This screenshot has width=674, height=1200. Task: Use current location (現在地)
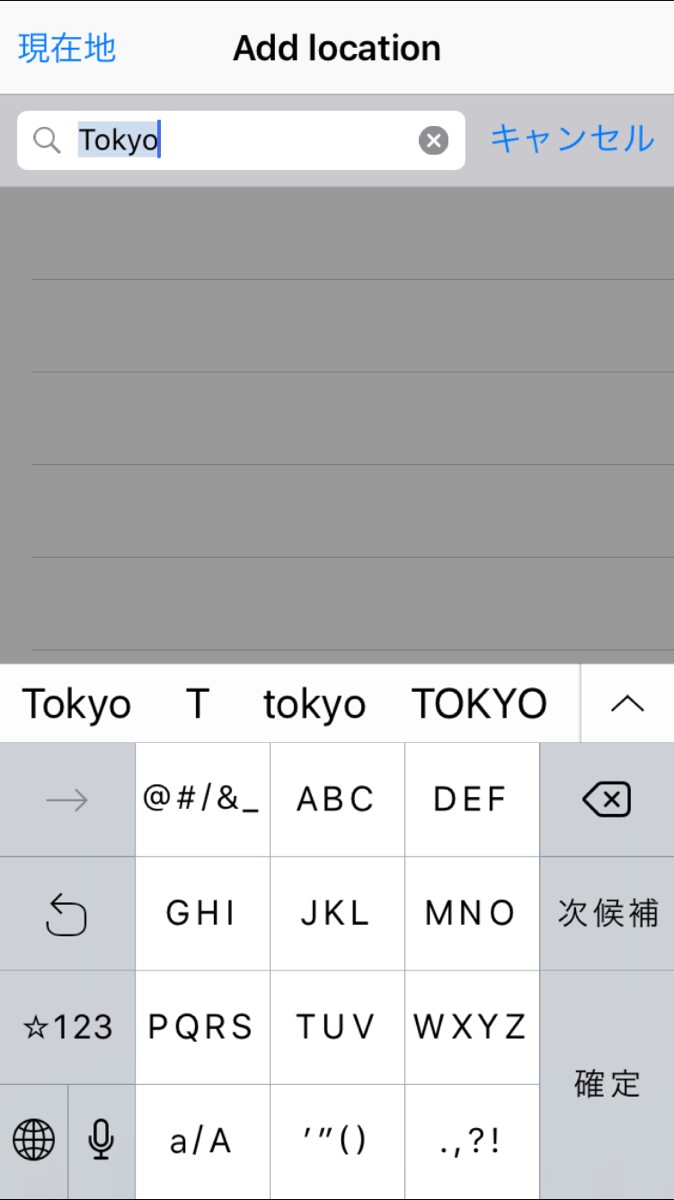(x=67, y=48)
